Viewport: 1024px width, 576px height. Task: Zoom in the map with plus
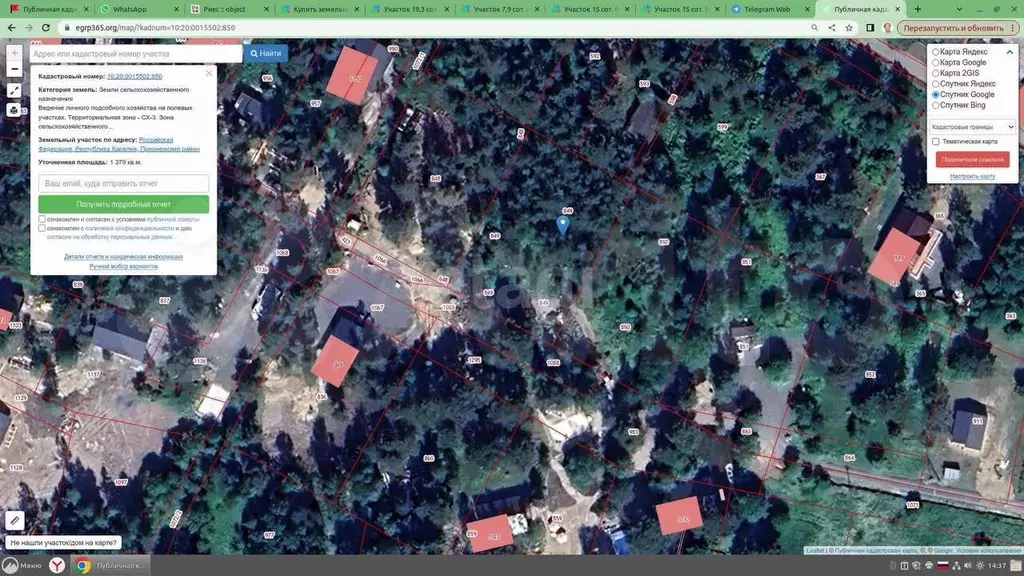tap(14, 52)
